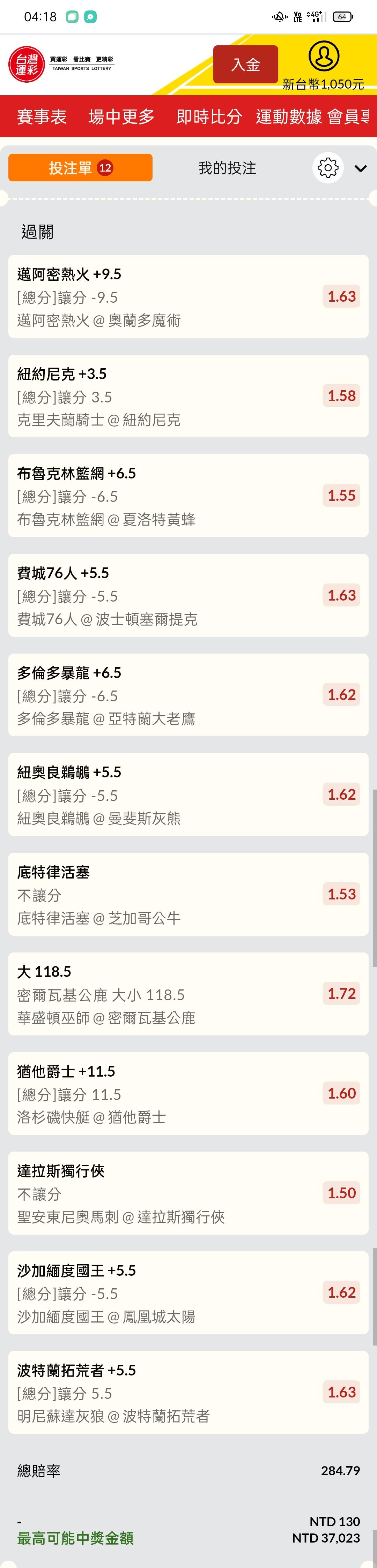Select the 達拉斯獨行俠 不讓分 bet card
377x1568 pixels.
coord(188,1193)
